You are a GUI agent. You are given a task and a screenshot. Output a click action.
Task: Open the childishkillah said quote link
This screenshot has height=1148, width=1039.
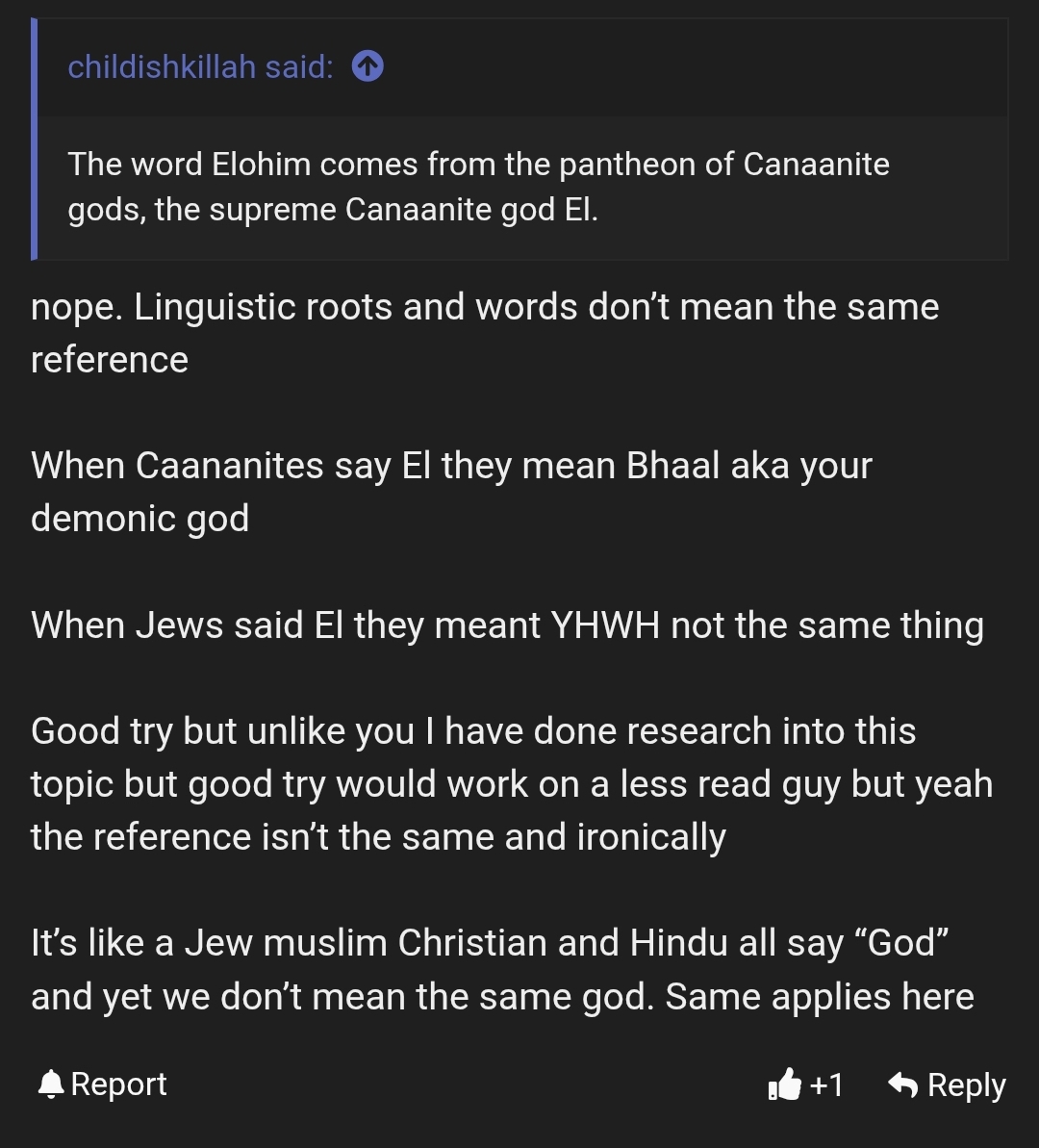(x=200, y=66)
